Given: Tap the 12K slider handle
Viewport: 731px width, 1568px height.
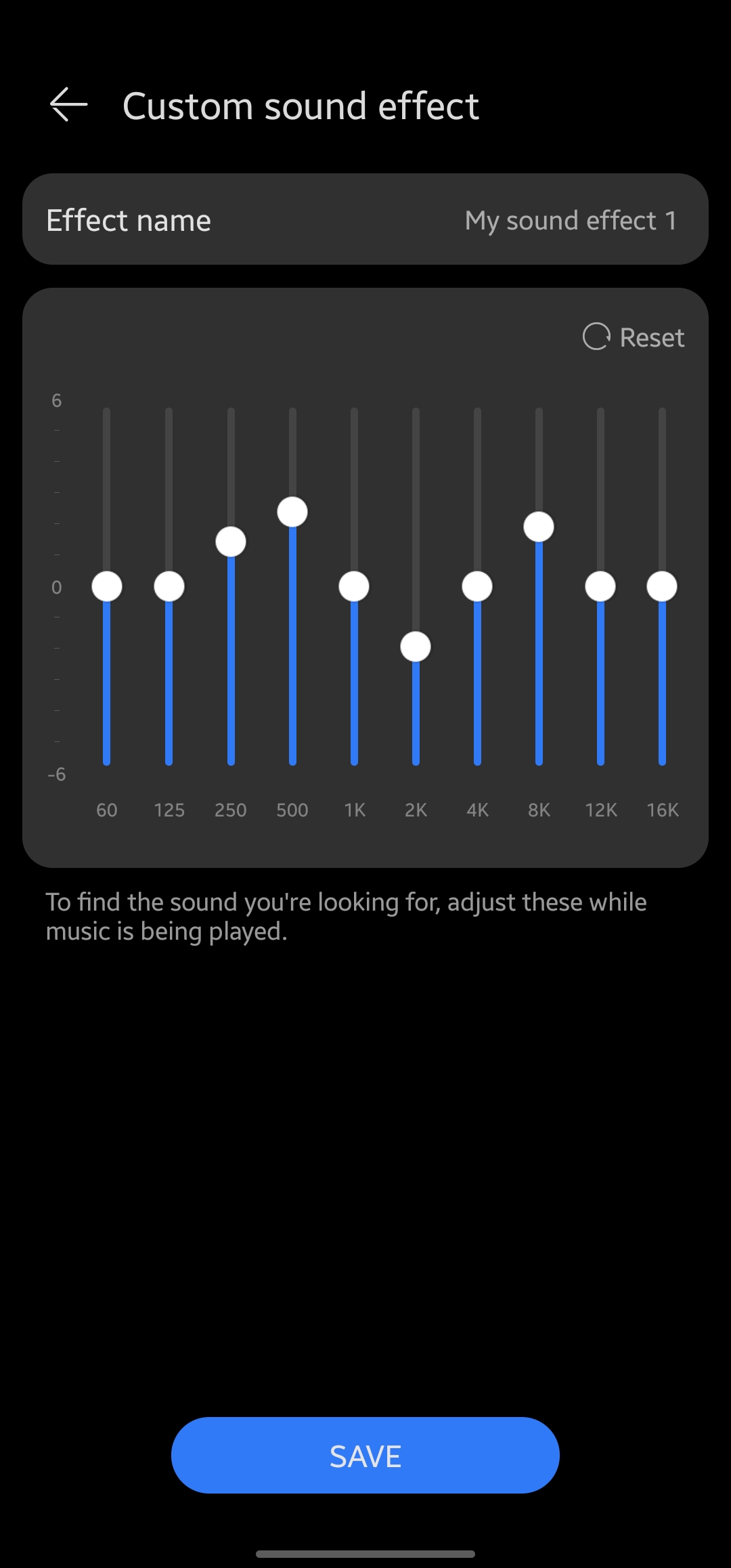Looking at the screenshot, I should pos(600,586).
